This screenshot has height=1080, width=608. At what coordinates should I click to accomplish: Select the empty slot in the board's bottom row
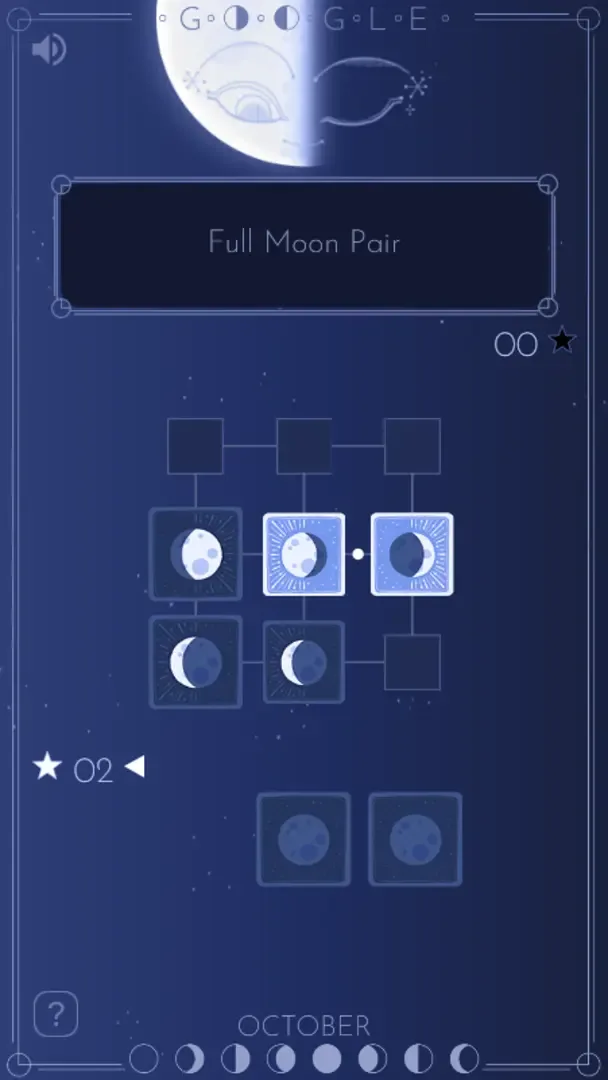coord(412,662)
